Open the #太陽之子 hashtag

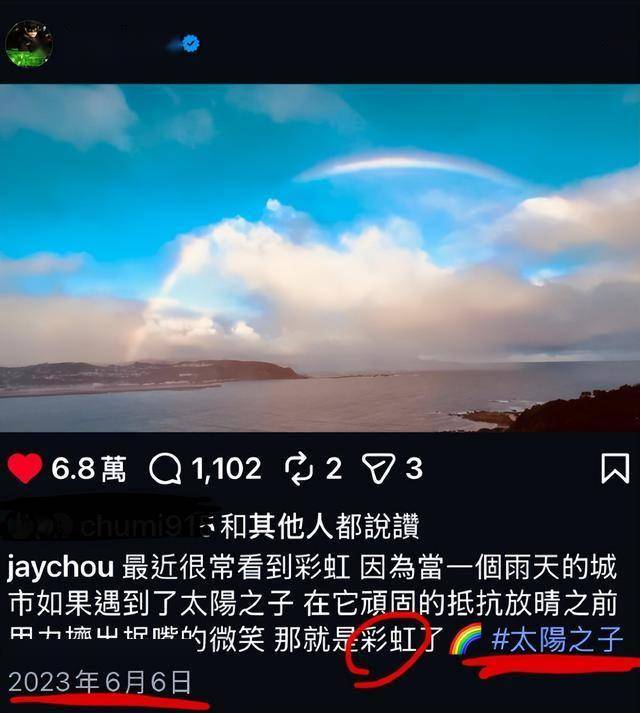(x=558, y=640)
